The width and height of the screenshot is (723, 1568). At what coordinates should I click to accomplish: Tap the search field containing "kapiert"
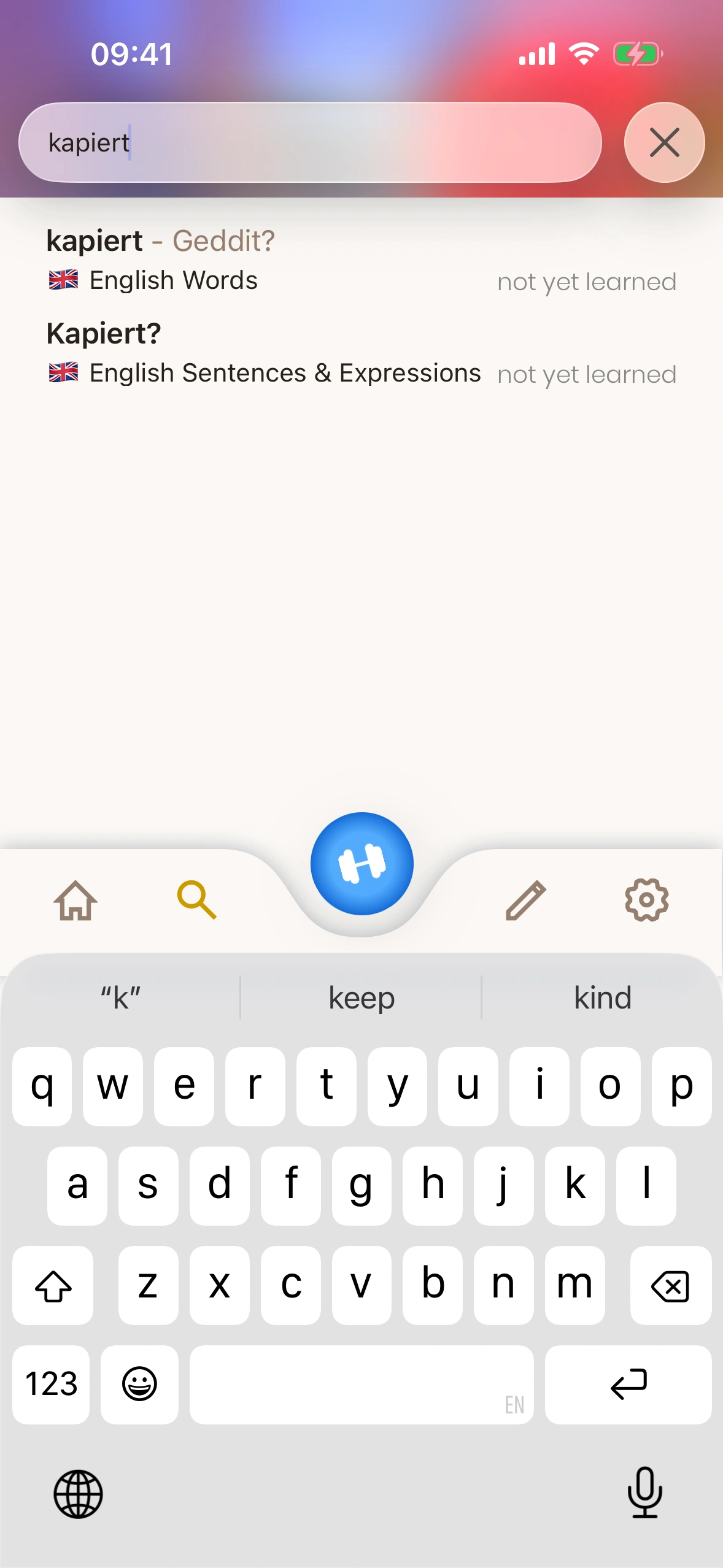coord(310,143)
